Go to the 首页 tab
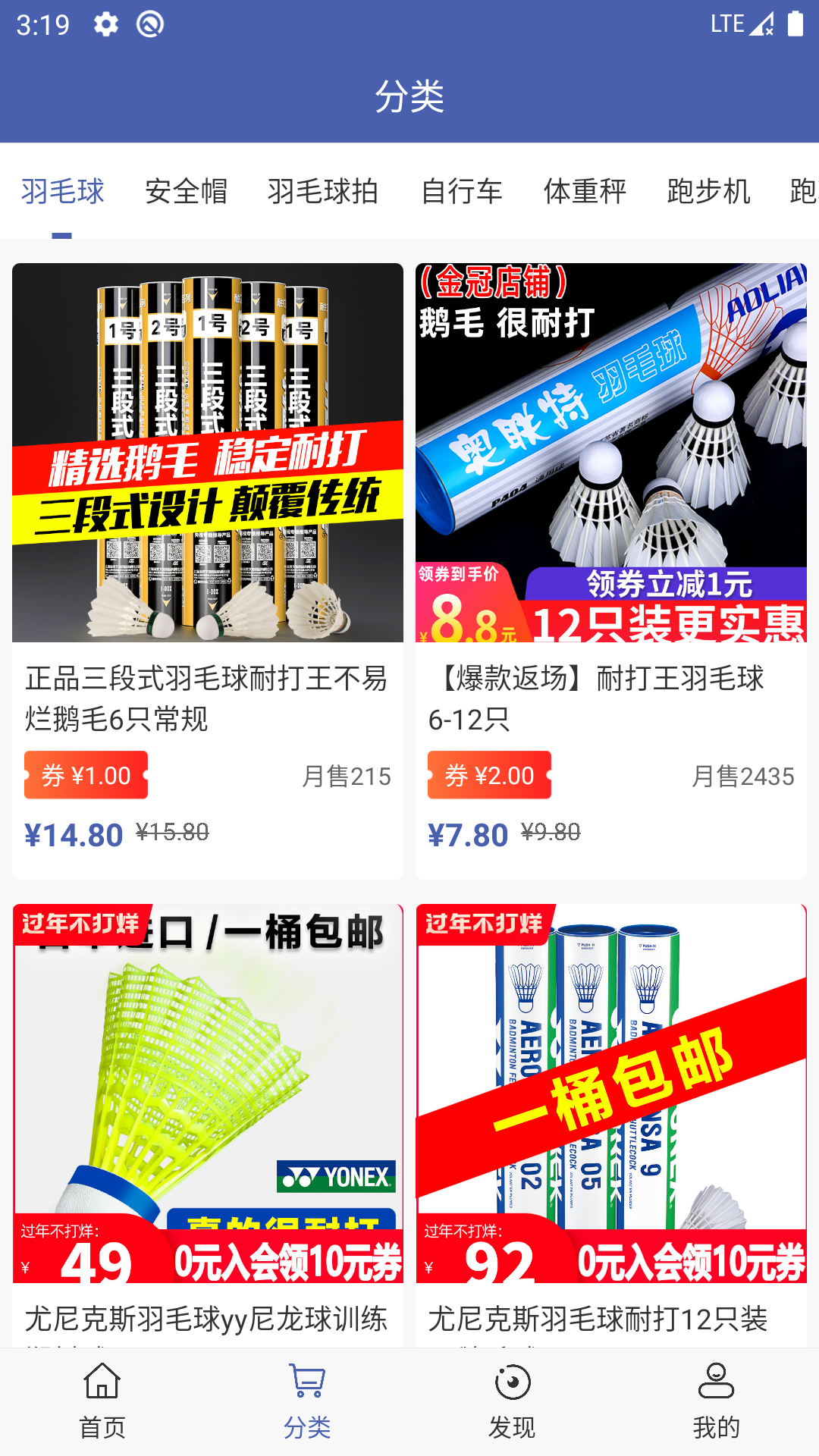The height and width of the screenshot is (1456, 819). coord(102,1401)
